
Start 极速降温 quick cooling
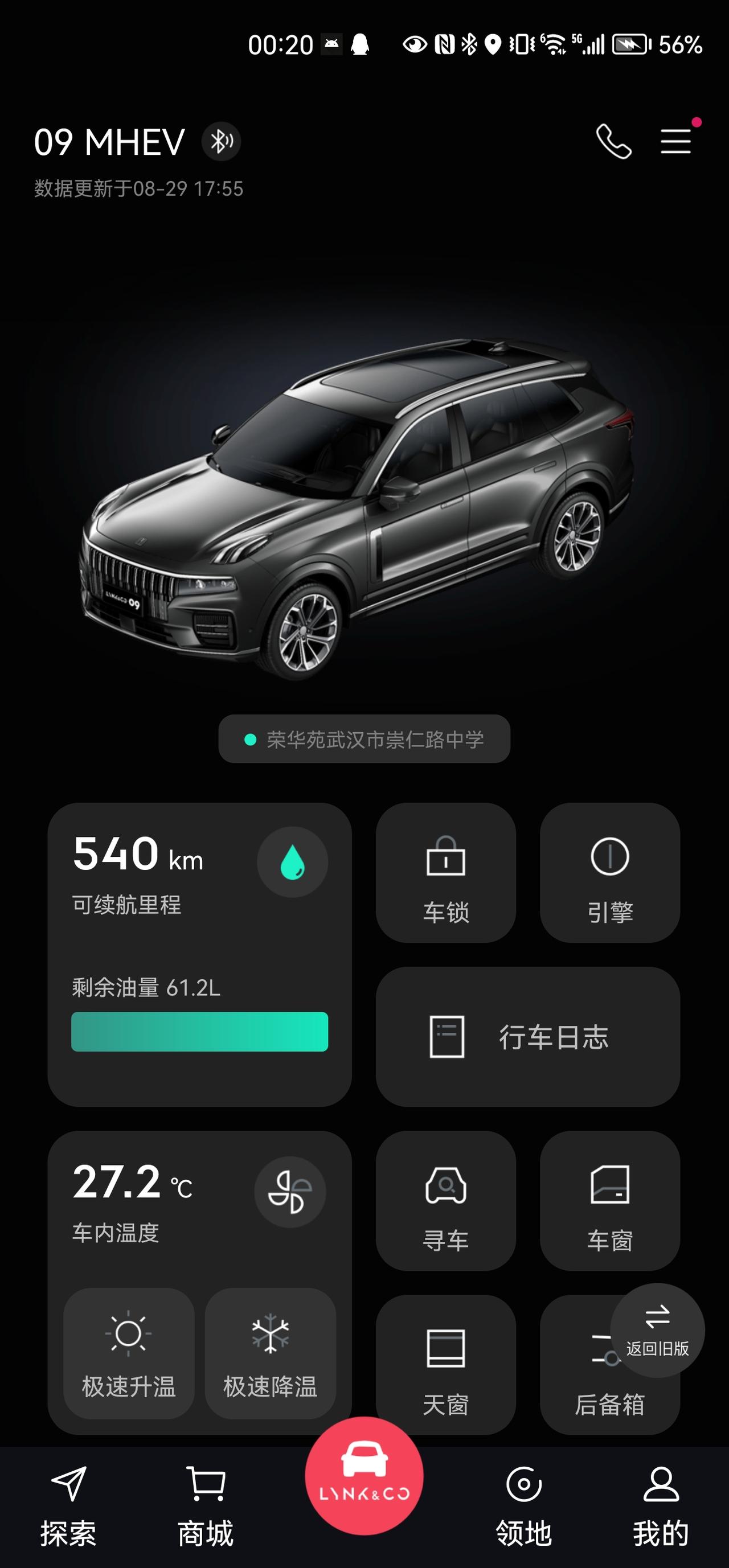click(x=271, y=1353)
